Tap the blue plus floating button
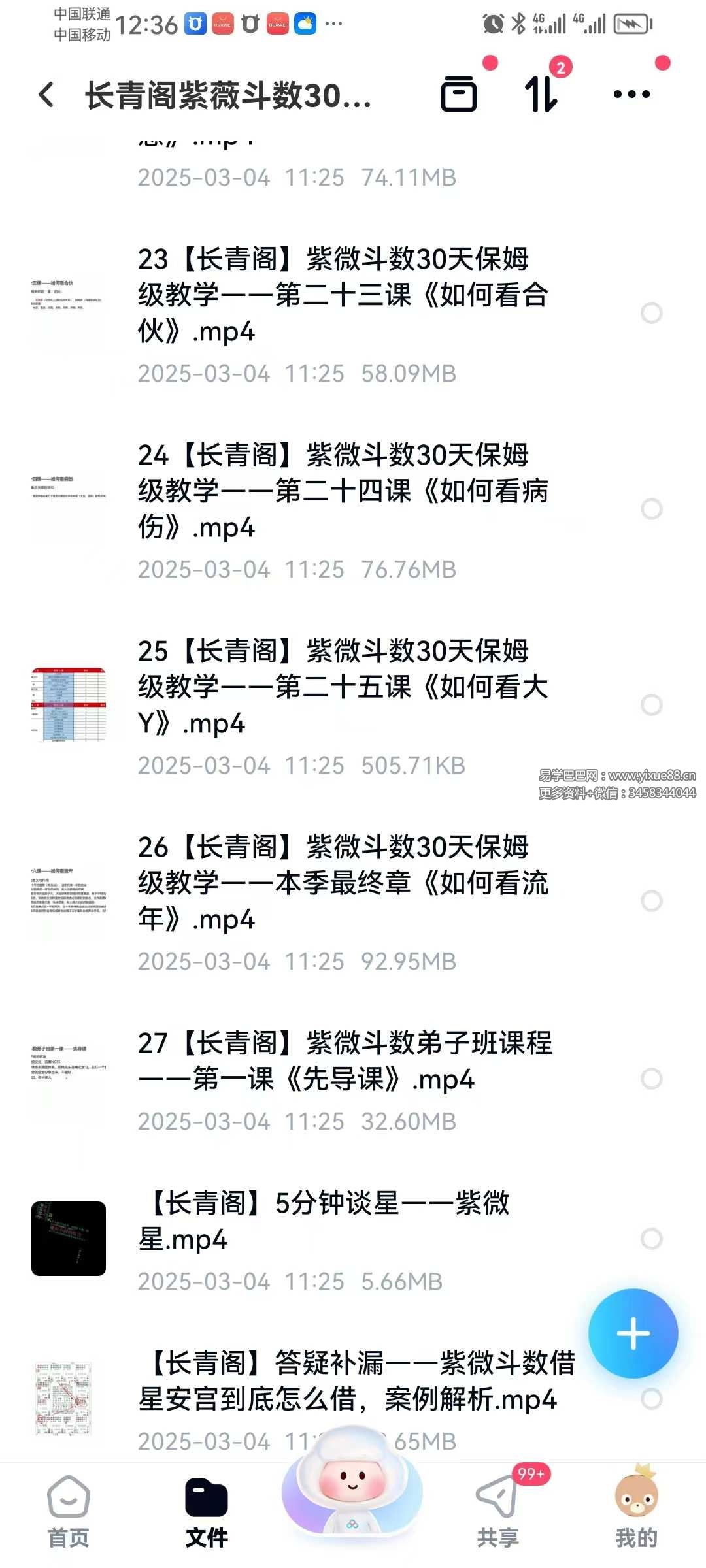This screenshot has height=1568, width=706. [x=633, y=1333]
